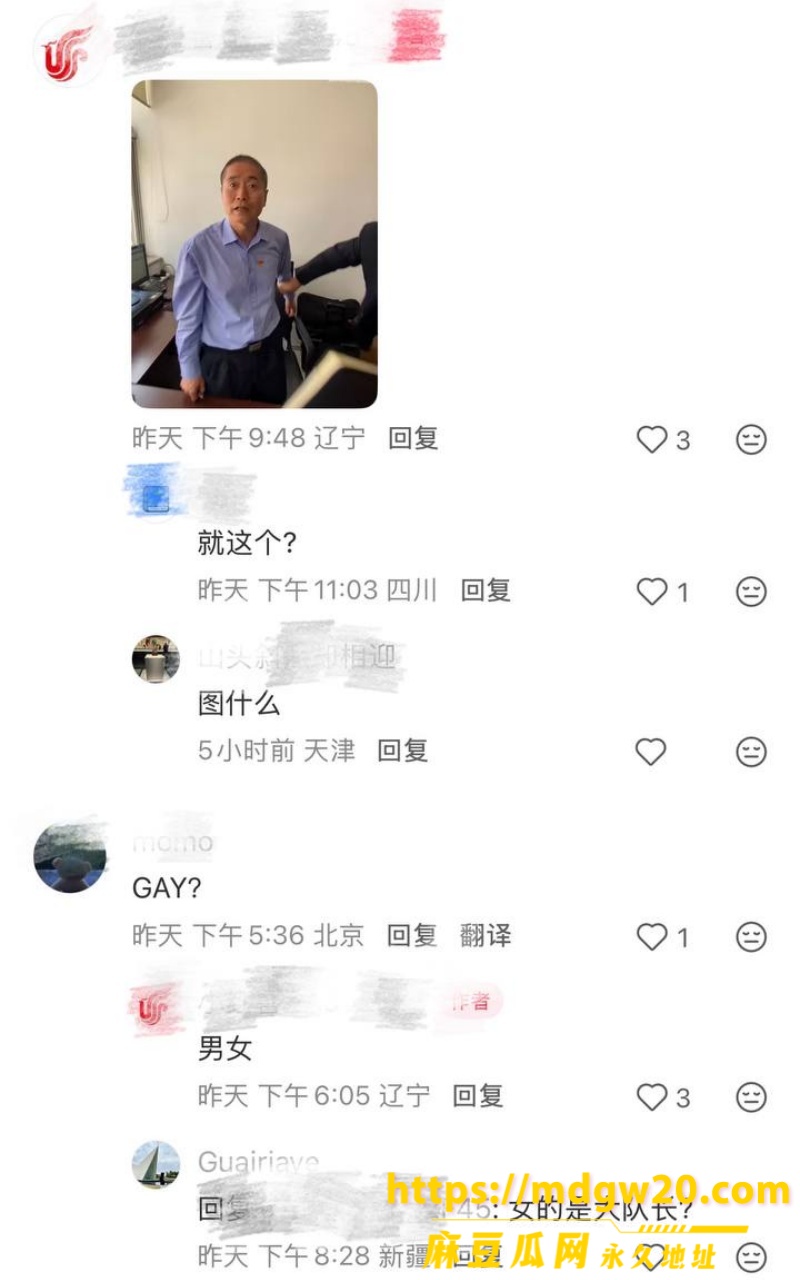This screenshot has width=800, height=1280.
Task: Reply to the photo comment from 下午9:48
Action: (413, 438)
